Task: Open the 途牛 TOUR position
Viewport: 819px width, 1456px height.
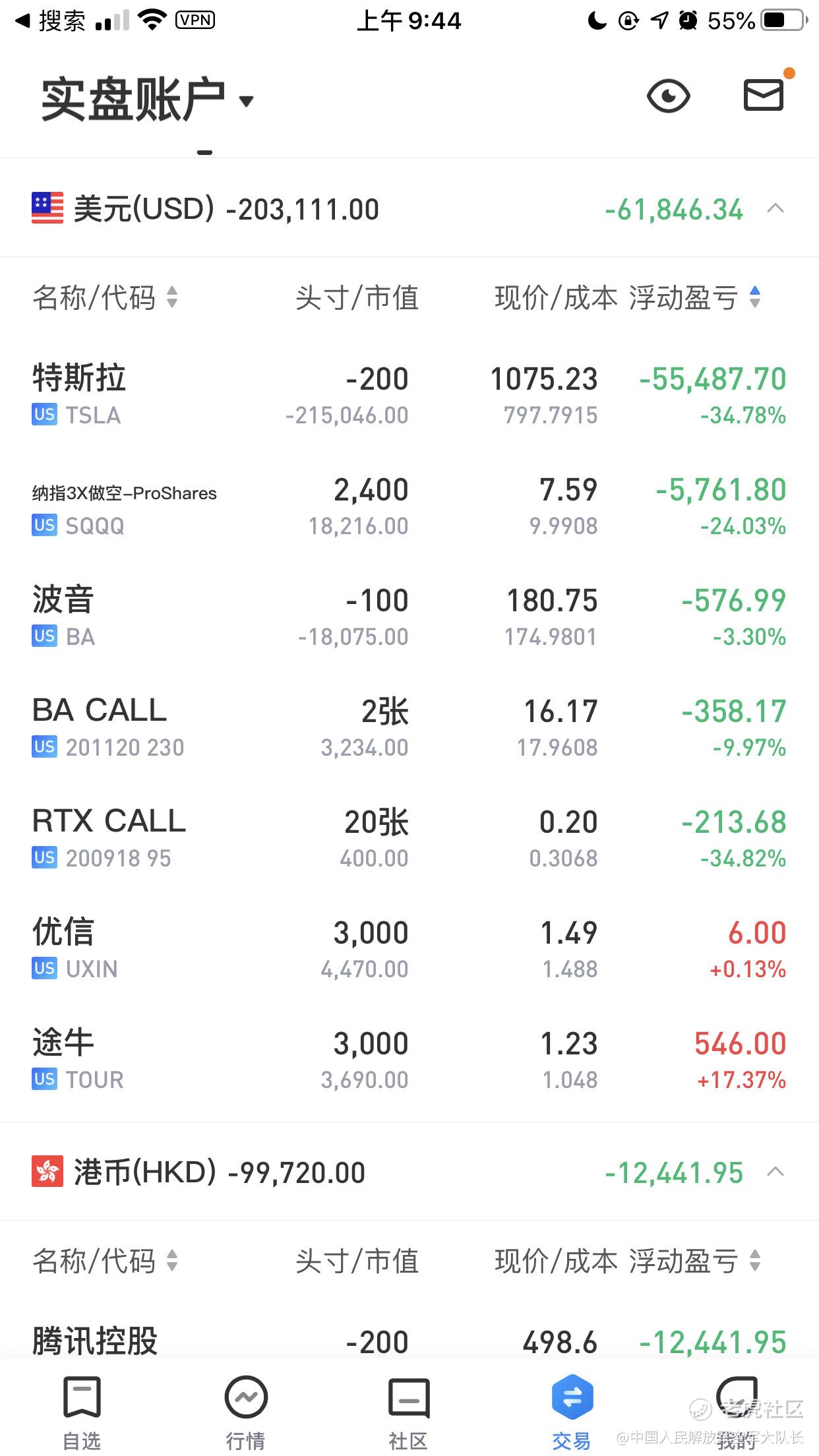Action: (x=409, y=1060)
